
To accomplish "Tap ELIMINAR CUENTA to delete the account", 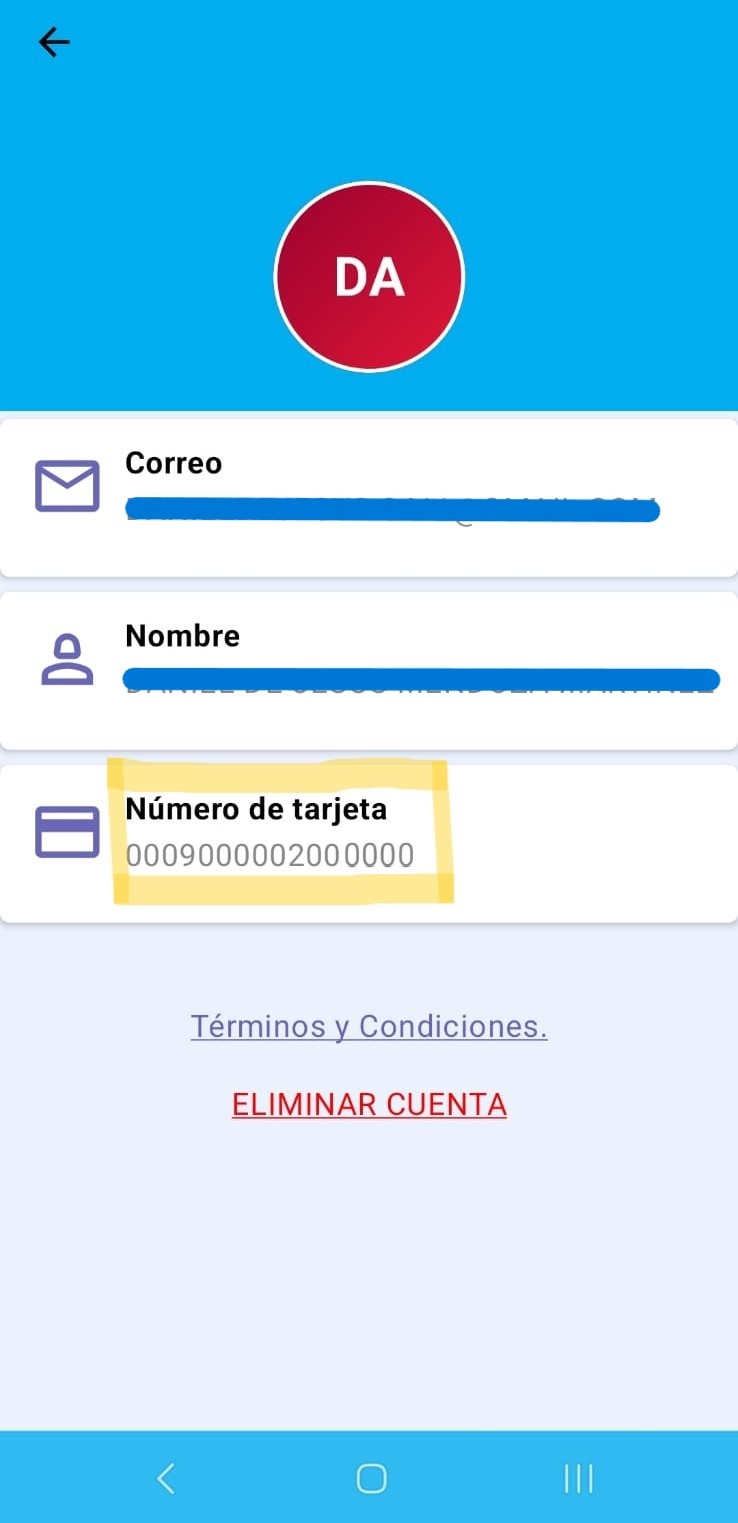I will point(369,1105).
